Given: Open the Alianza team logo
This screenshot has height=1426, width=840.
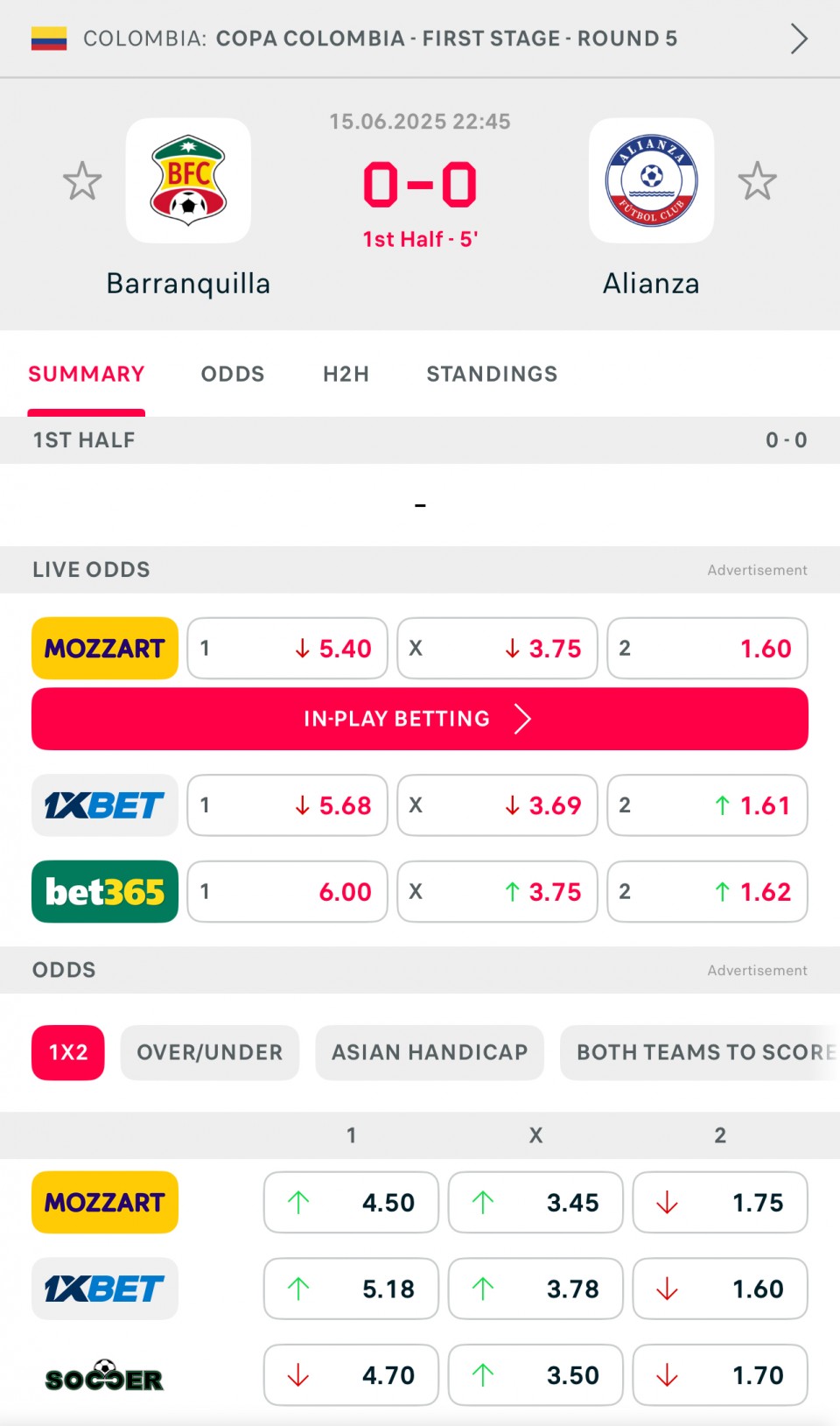Looking at the screenshot, I should pyautogui.click(x=651, y=180).
